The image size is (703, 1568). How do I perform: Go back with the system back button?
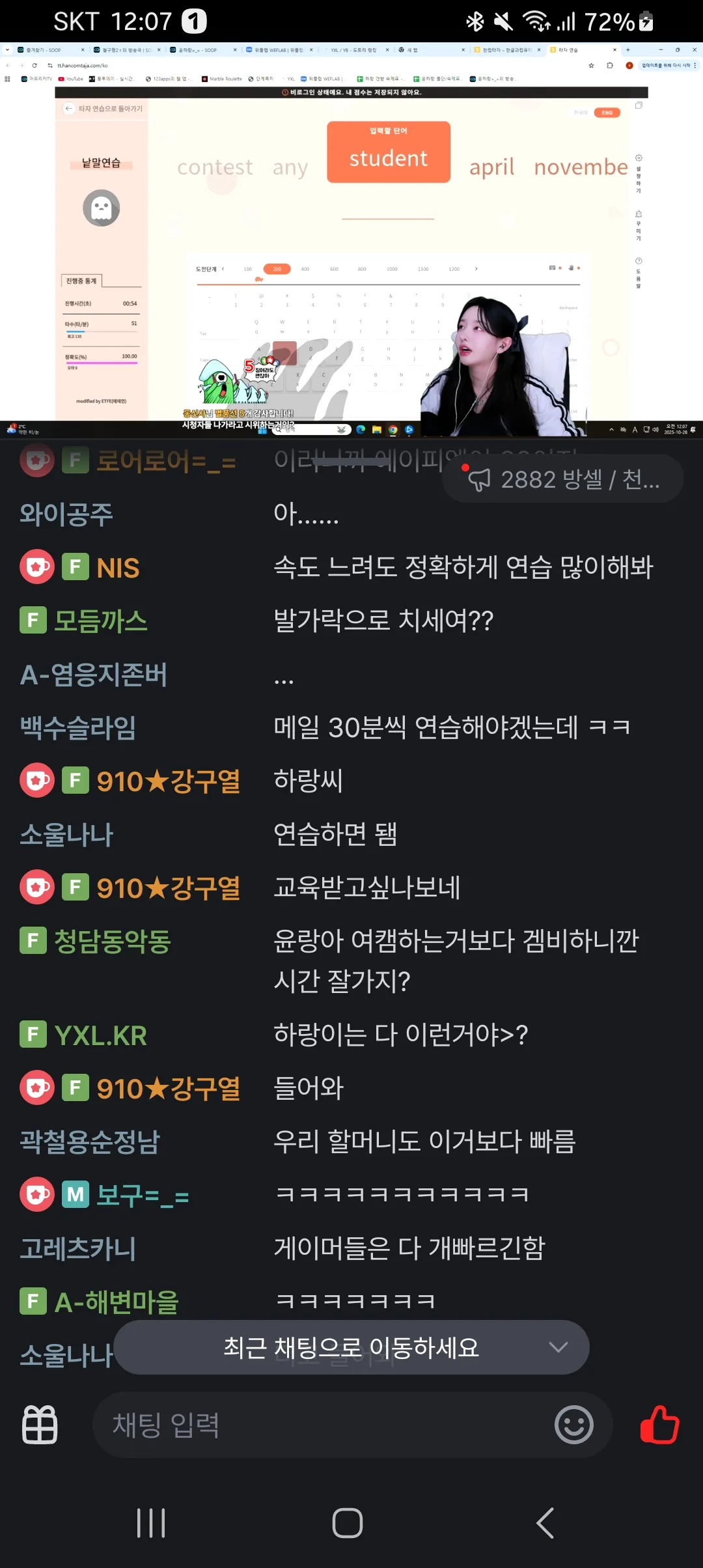[x=545, y=1523]
